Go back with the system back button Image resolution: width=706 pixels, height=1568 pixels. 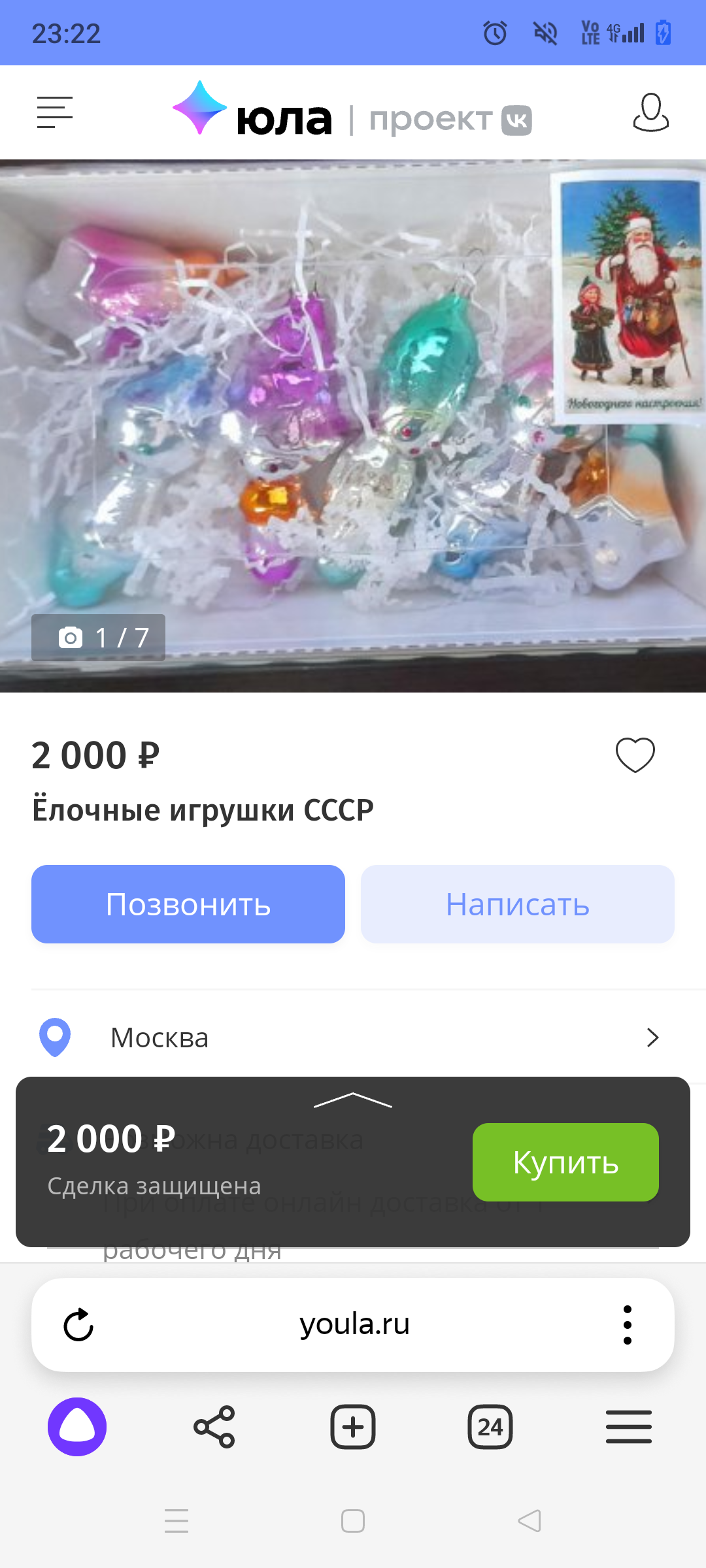529,1521
